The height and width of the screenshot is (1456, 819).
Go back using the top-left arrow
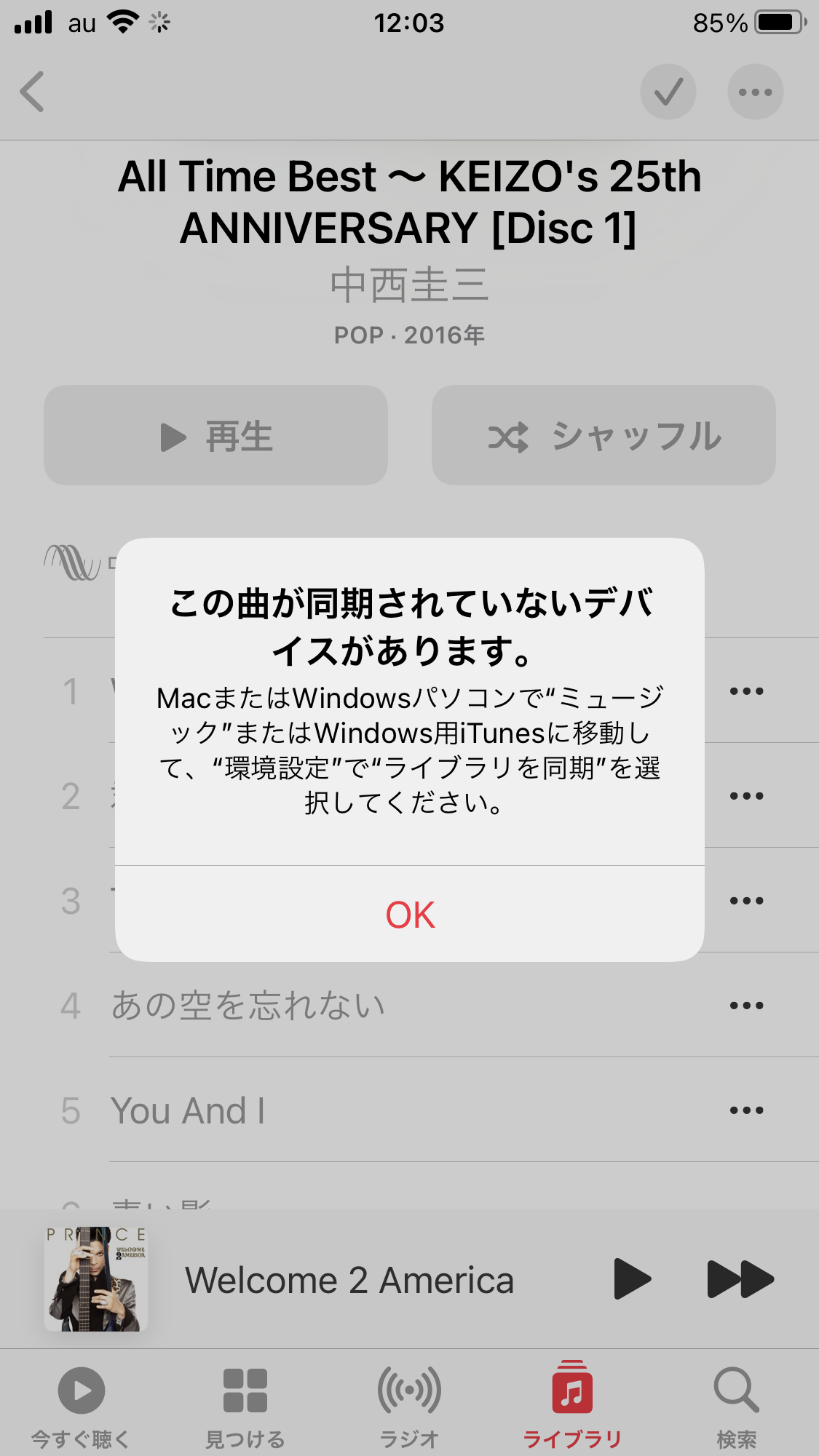(33, 92)
